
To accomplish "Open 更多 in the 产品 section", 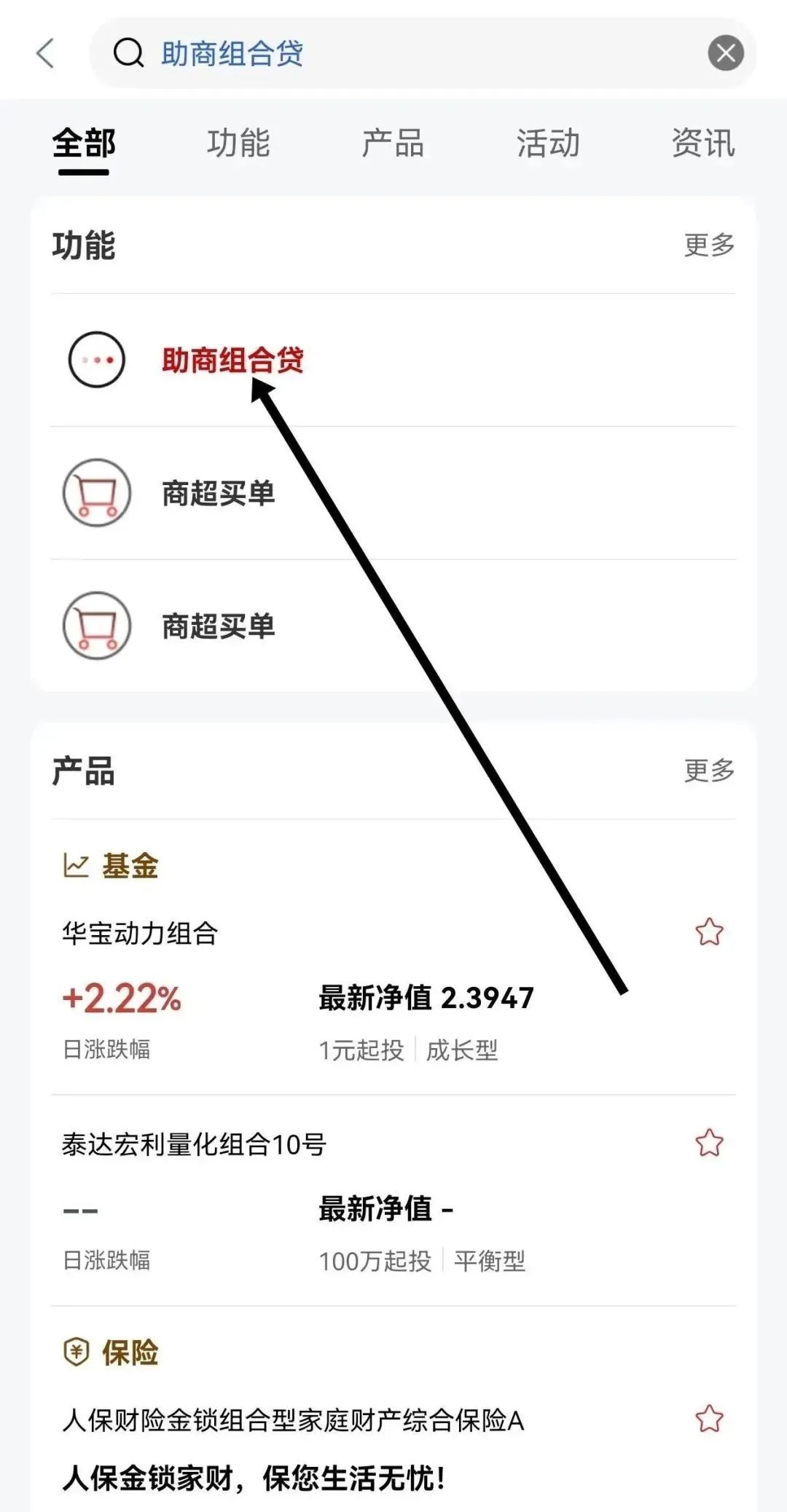I will coord(709,771).
